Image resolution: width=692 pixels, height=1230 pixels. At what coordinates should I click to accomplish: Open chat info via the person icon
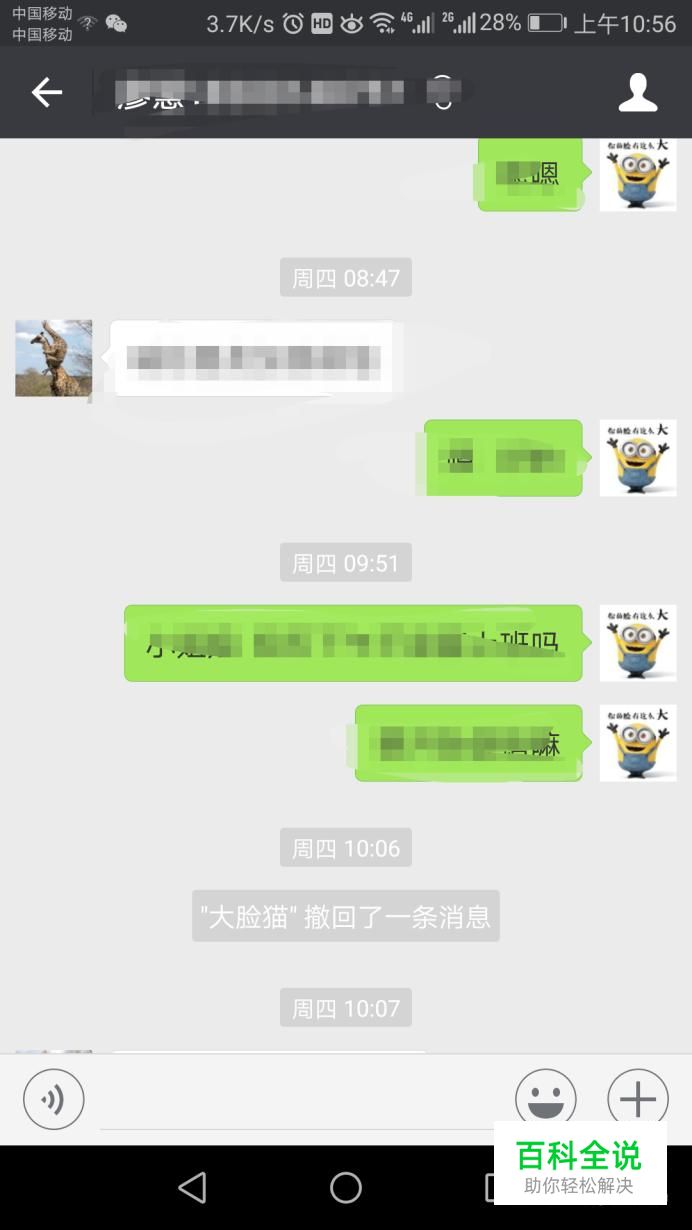point(637,93)
